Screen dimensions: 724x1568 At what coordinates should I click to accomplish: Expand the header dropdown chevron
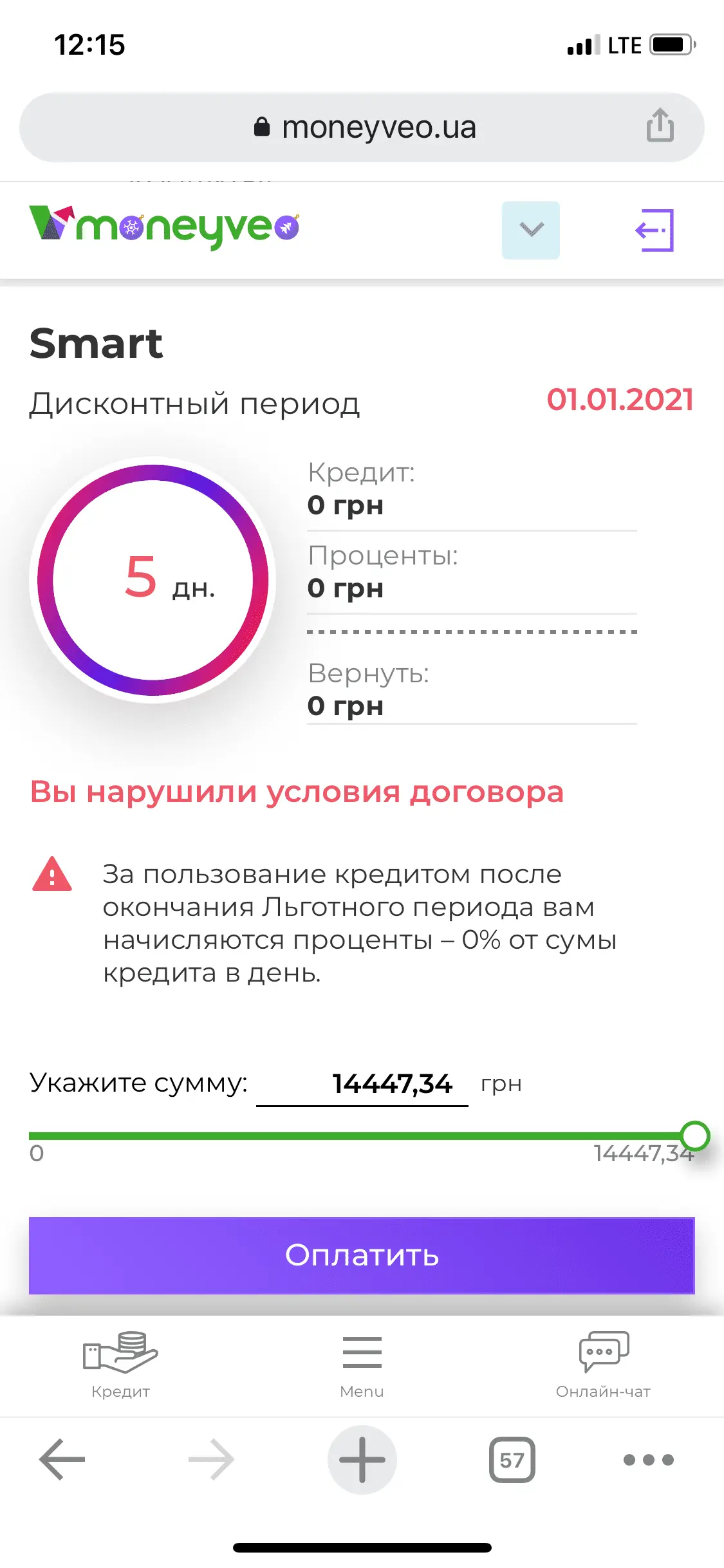pos(531,230)
